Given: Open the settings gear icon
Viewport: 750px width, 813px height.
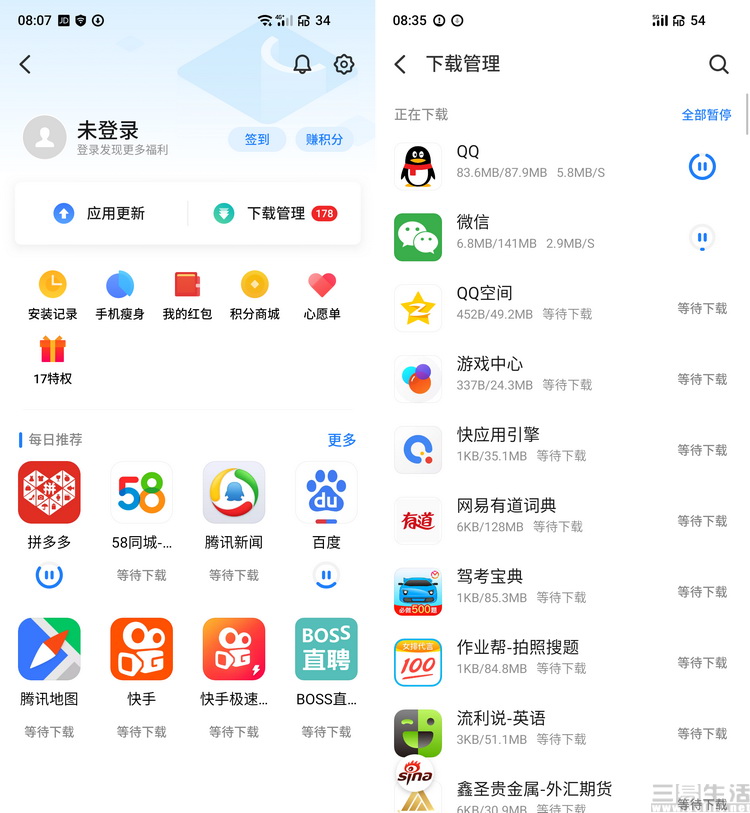Looking at the screenshot, I should point(344,64).
